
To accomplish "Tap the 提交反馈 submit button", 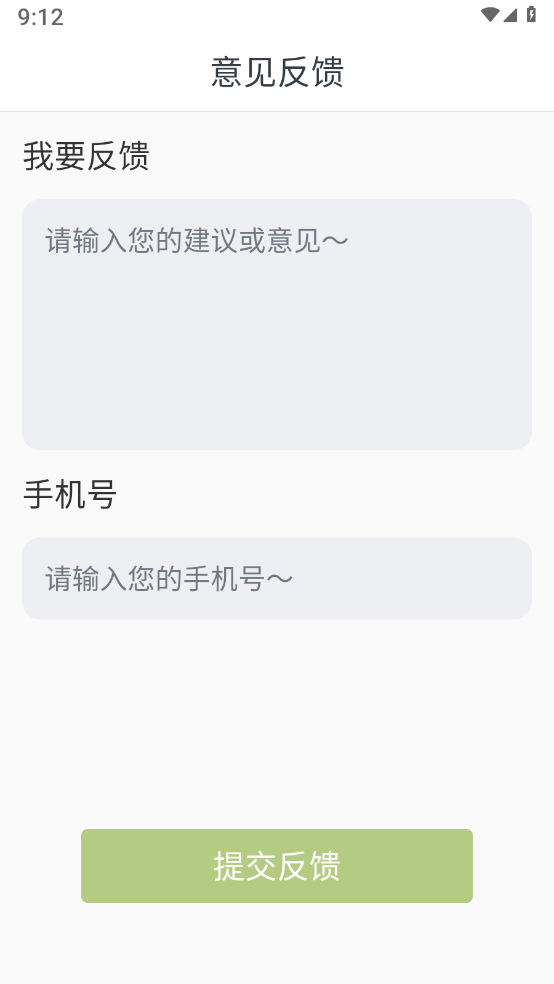I will [x=277, y=866].
